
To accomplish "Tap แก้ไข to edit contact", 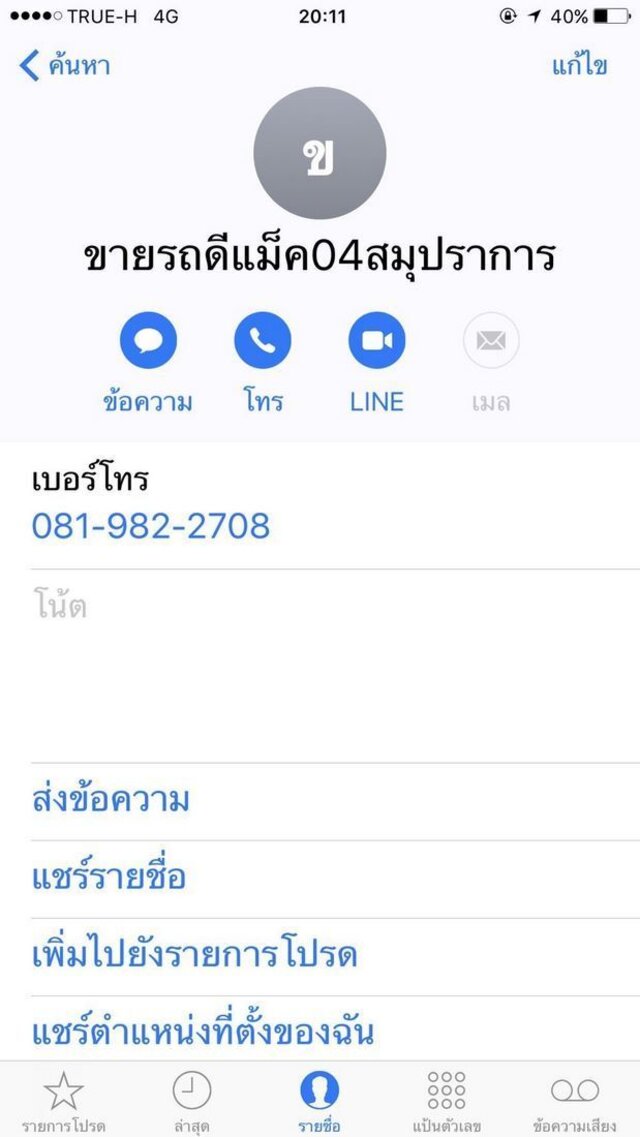I will click(579, 65).
